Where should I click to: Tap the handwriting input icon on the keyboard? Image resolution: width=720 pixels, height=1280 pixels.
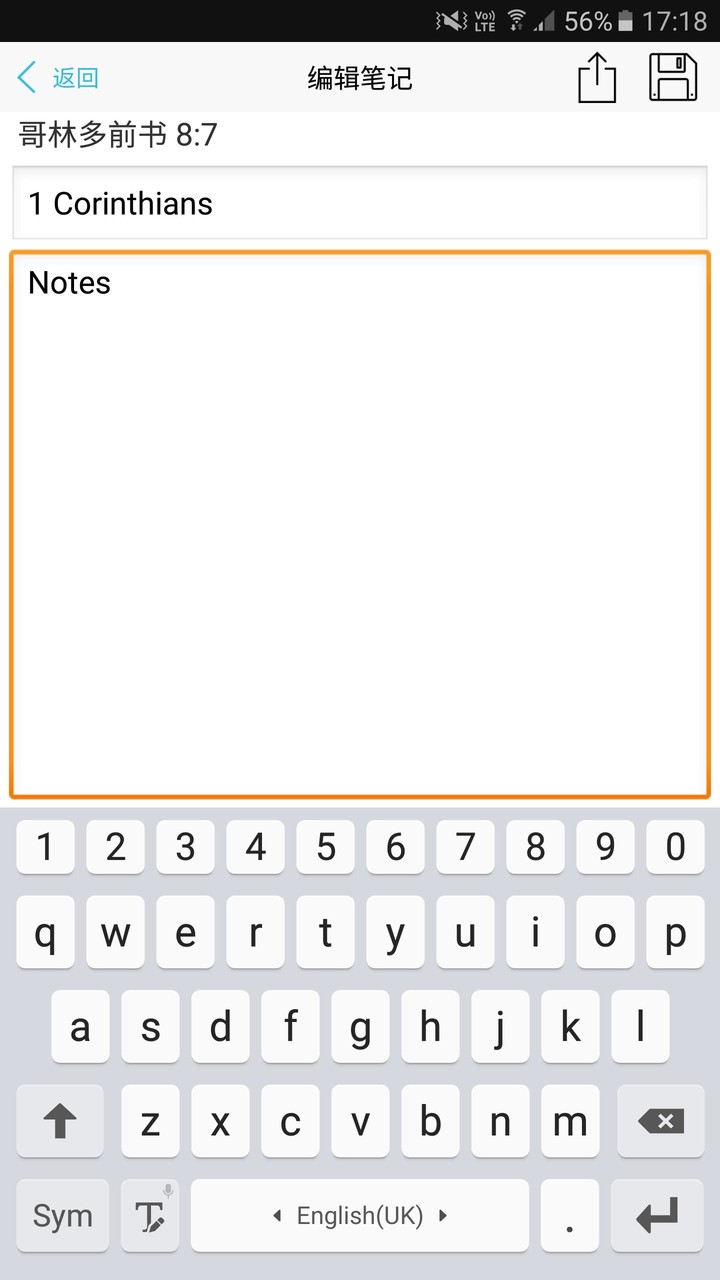[x=150, y=1215]
